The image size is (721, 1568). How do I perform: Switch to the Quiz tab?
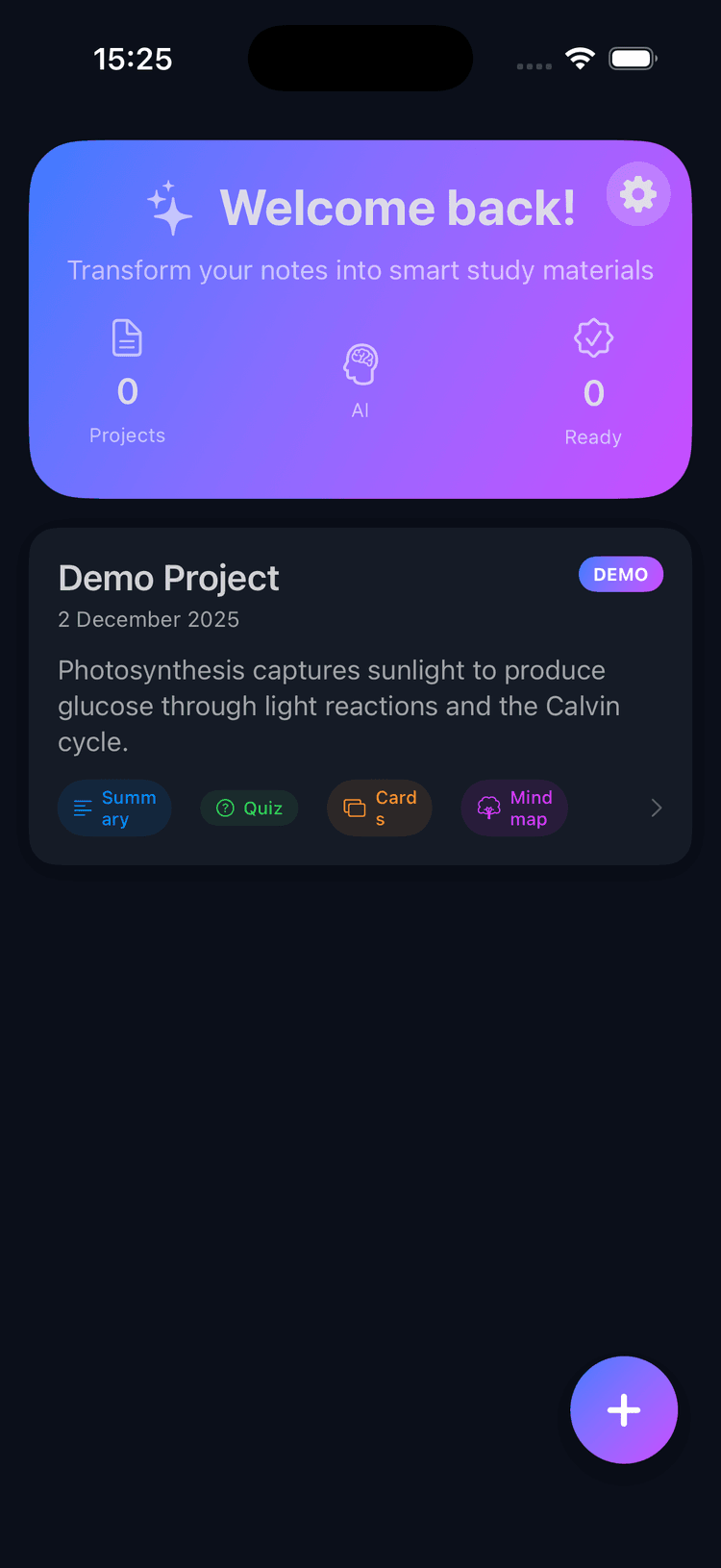[x=249, y=808]
